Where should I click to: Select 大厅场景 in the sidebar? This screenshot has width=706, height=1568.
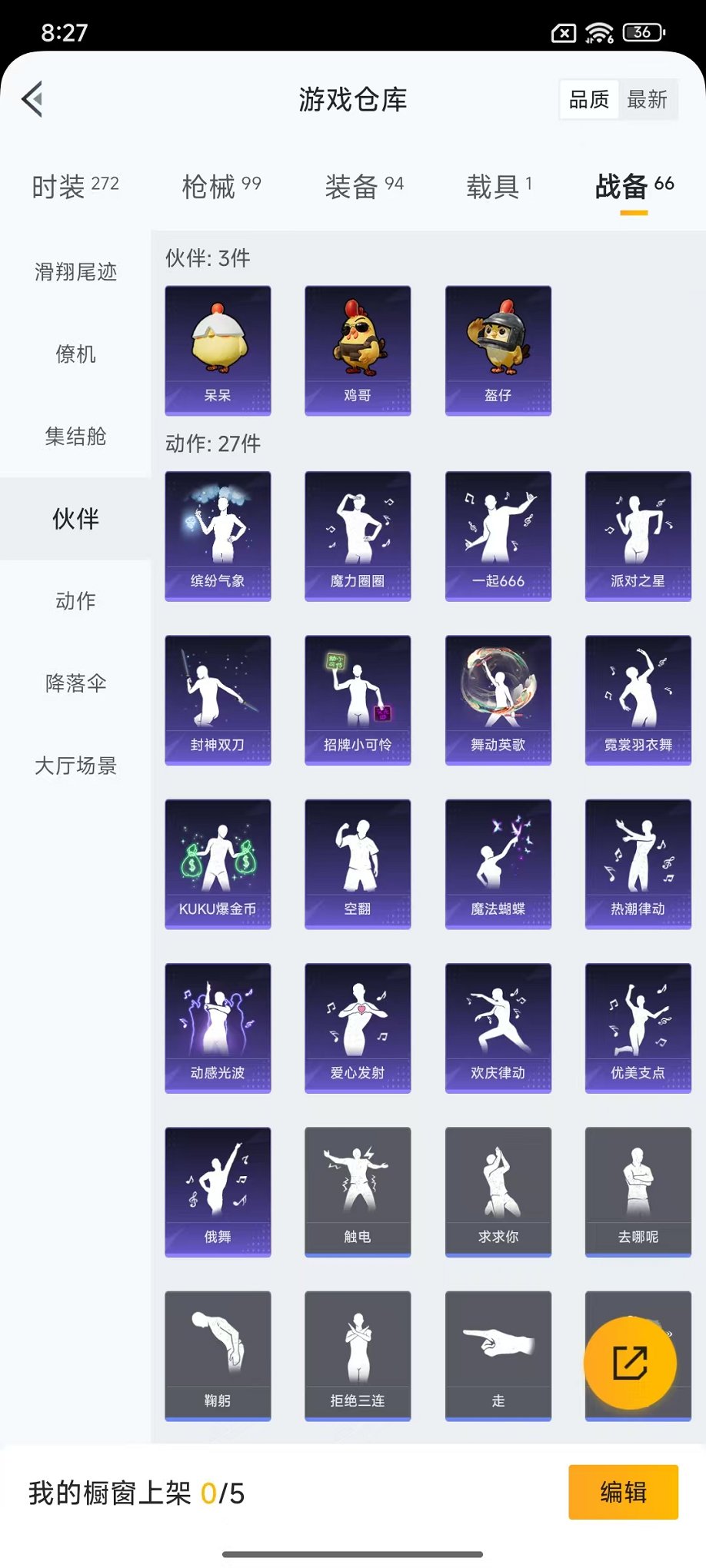click(x=74, y=766)
